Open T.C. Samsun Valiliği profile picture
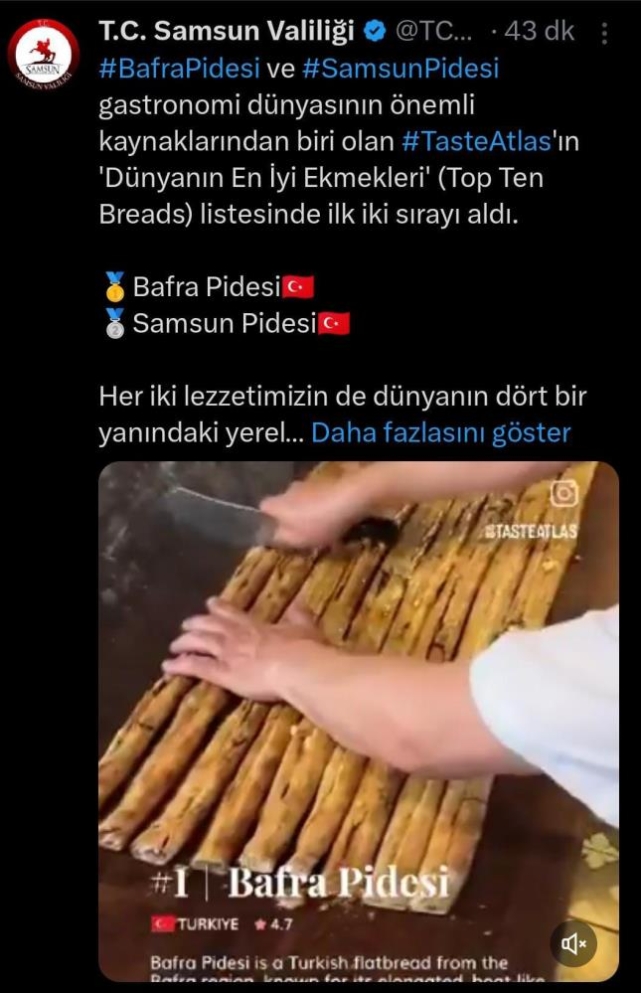 [43, 56]
